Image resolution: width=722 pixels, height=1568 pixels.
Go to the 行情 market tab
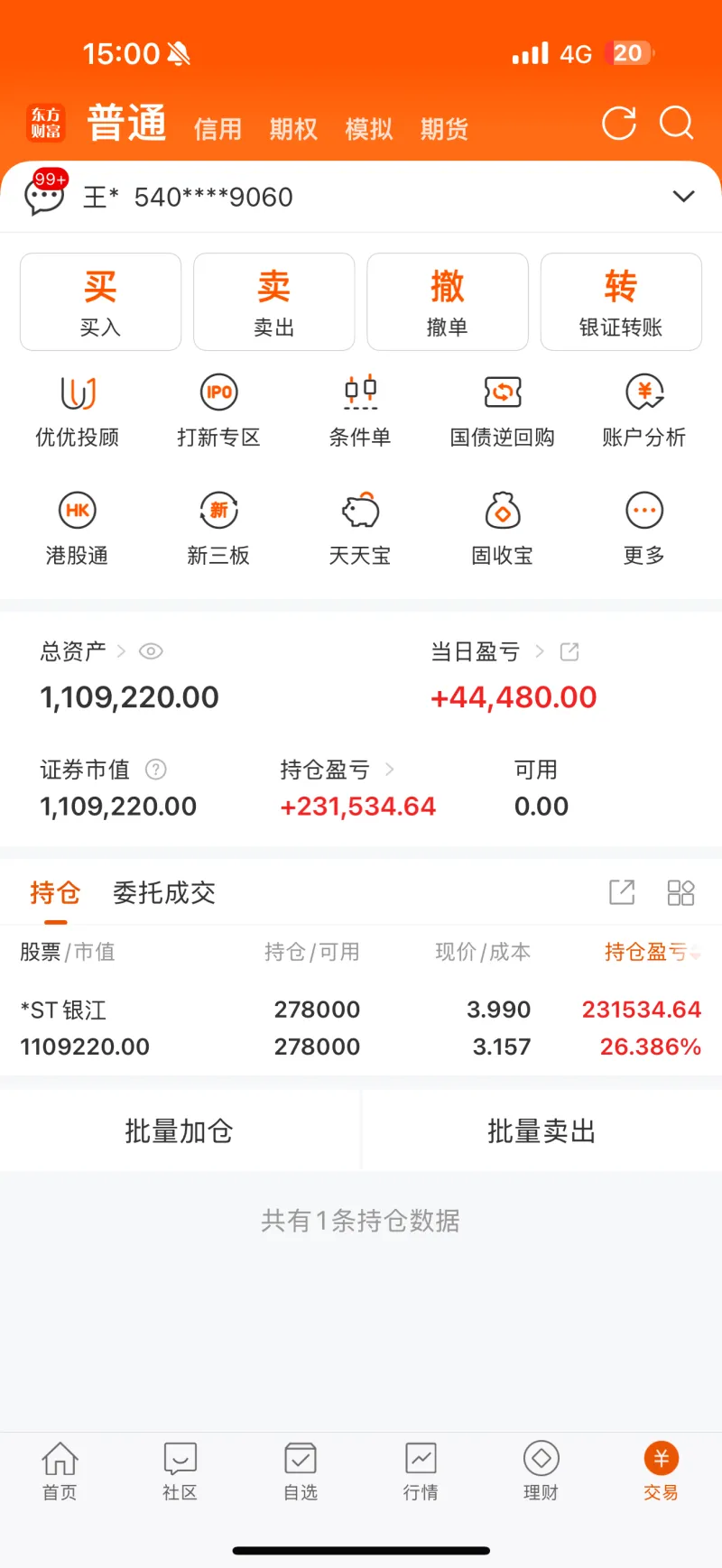coord(421,1471)
